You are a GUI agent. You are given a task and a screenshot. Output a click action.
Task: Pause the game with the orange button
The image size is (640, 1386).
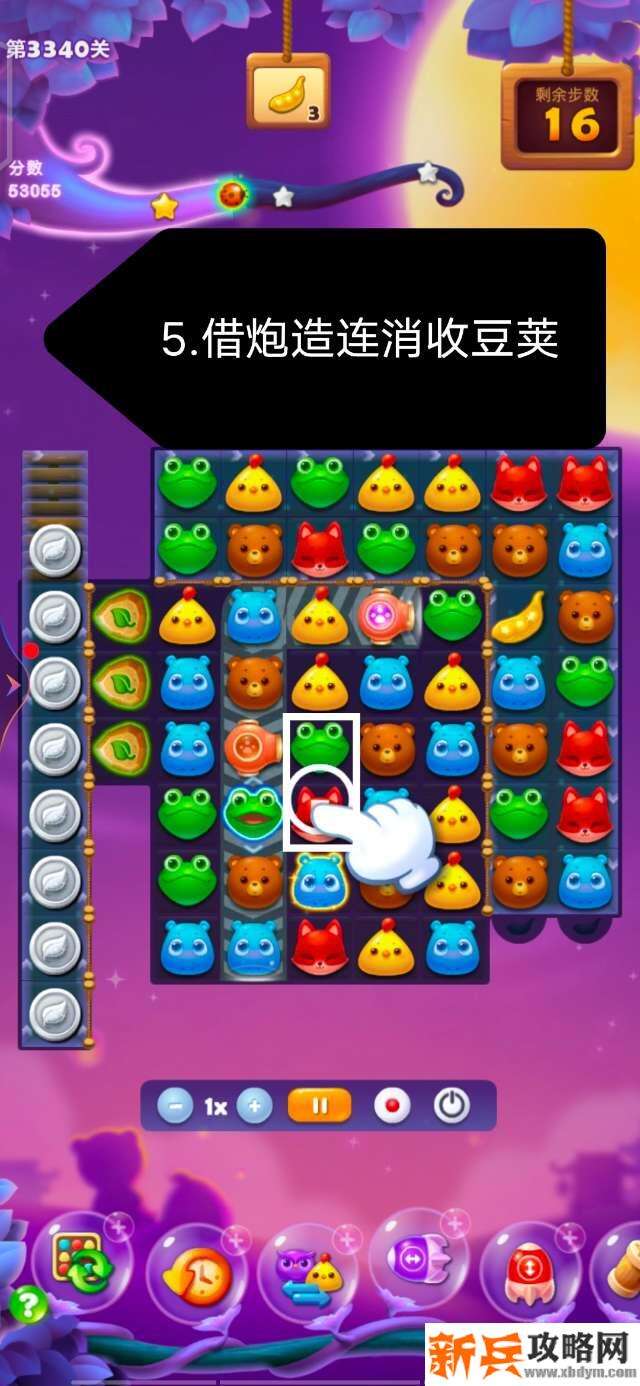point(320,1107)
